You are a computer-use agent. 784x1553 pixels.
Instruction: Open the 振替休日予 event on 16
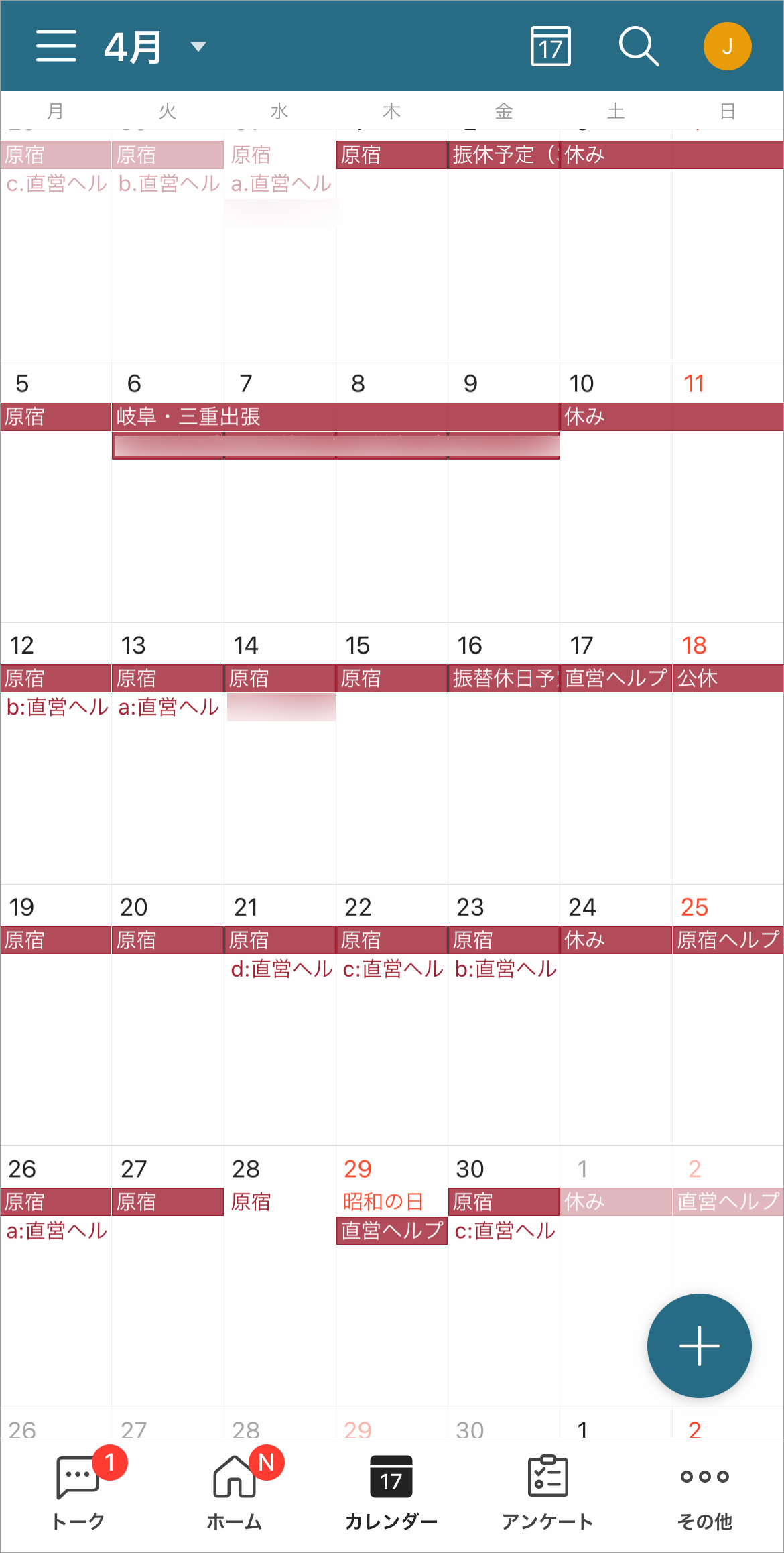[504, 678]
